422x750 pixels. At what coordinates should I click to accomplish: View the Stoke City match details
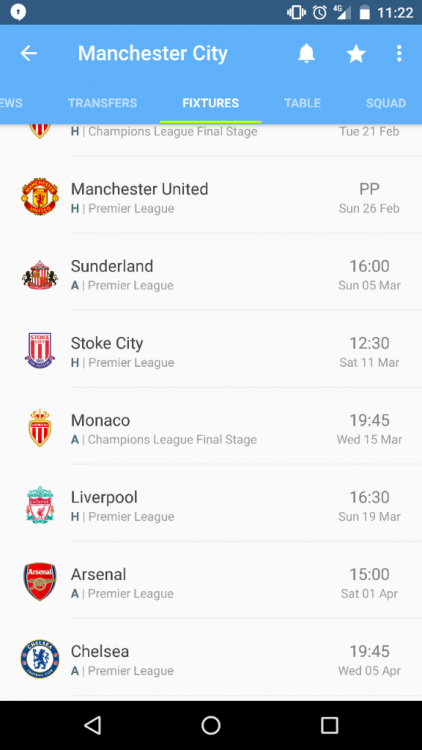pyautogui.click(x=211, y=352)
